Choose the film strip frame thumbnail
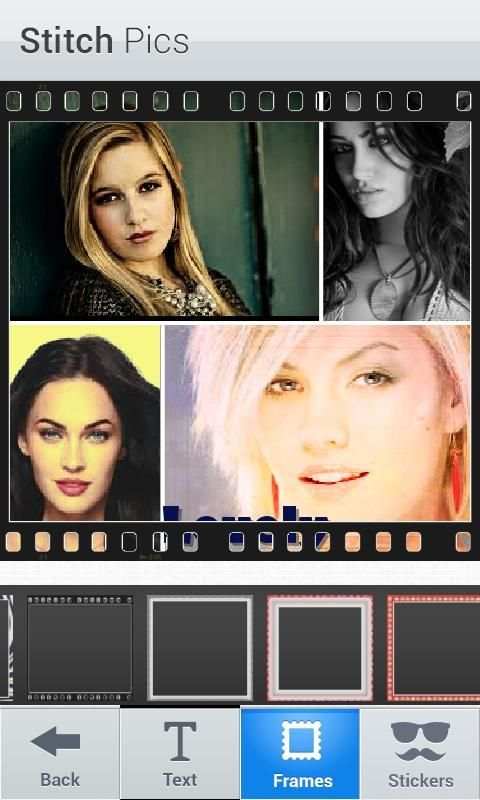 (80, 648)
